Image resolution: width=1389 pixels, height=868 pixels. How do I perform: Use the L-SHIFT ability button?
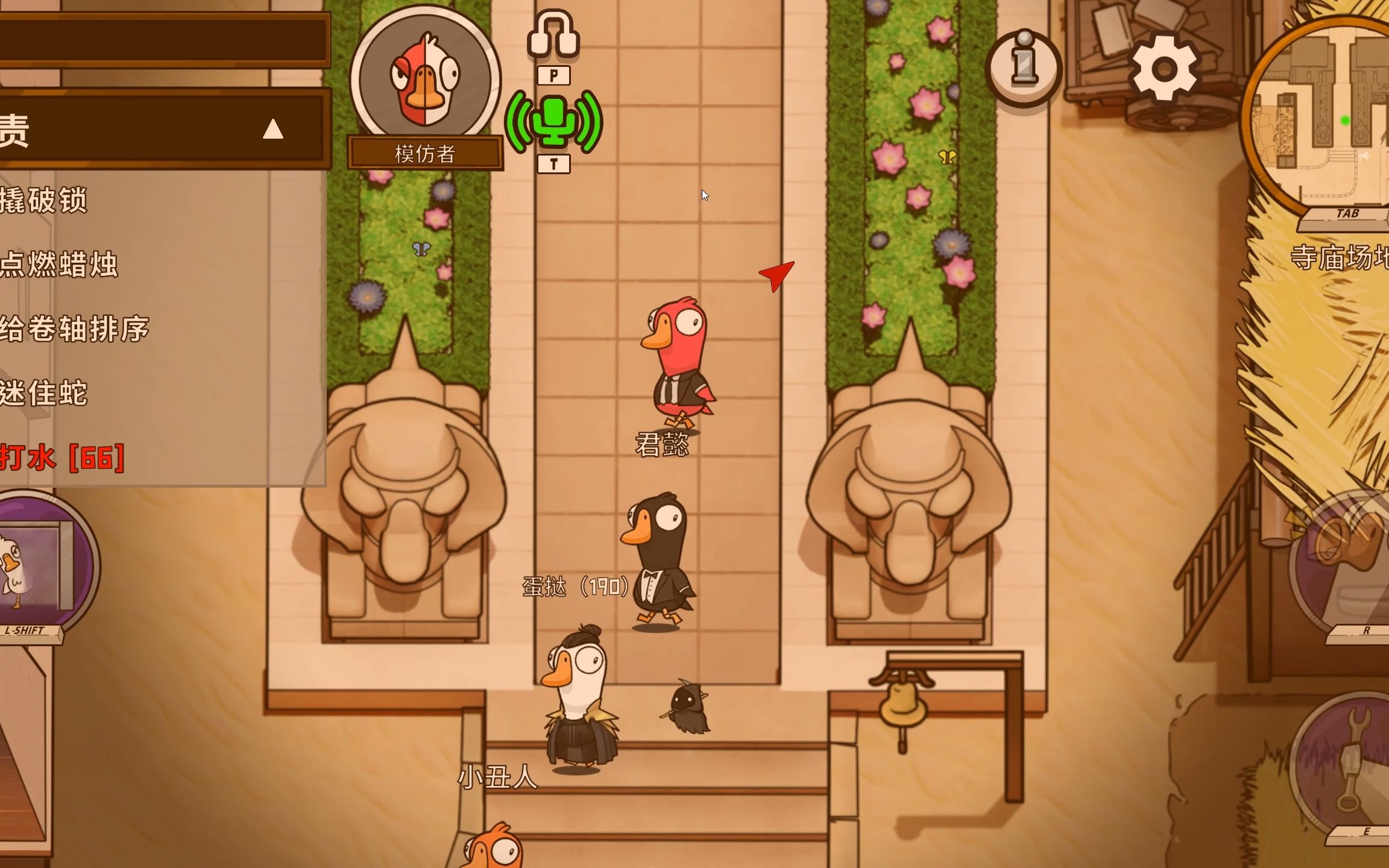(x=36, y=567)
